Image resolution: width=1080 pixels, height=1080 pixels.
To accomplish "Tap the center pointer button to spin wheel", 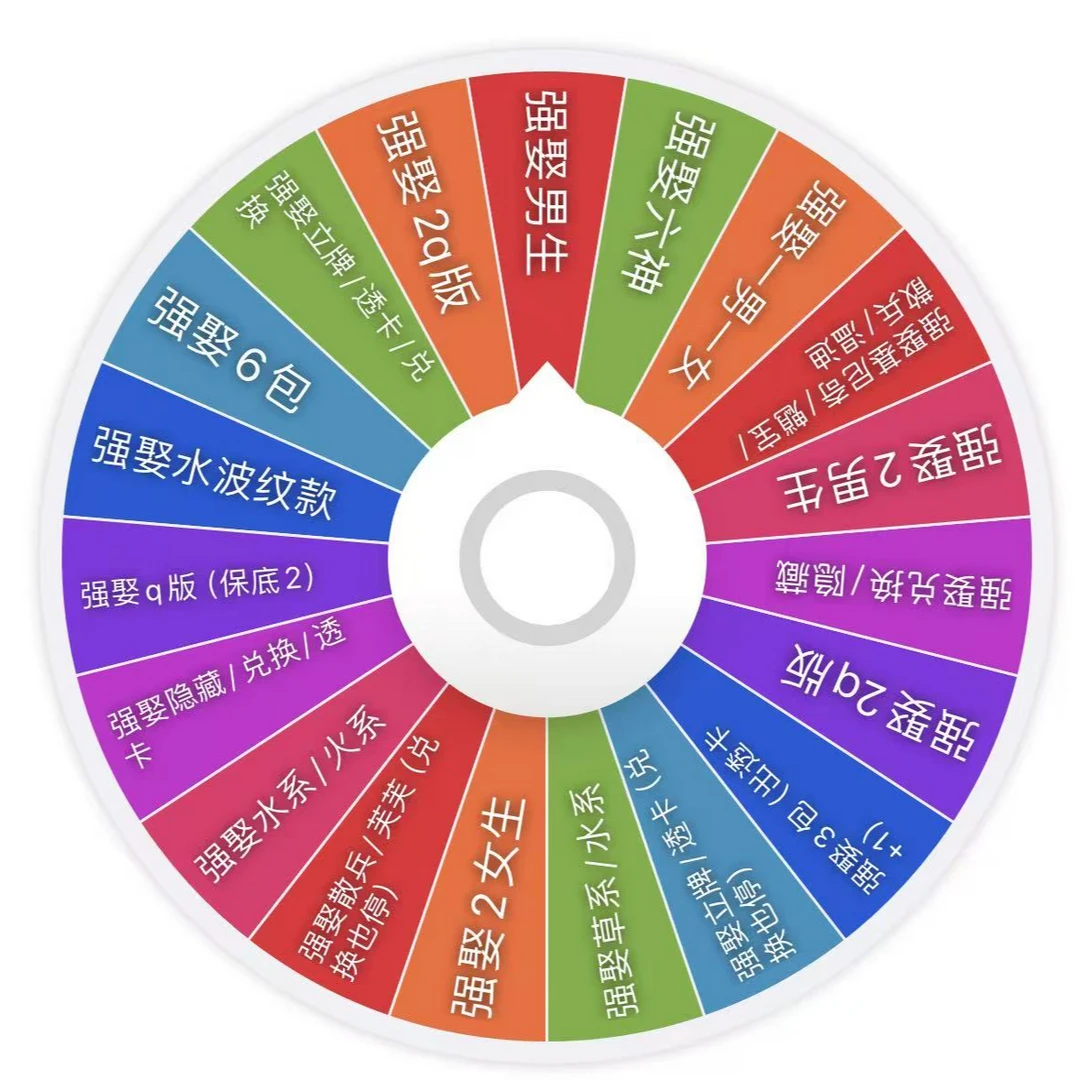I will [x=548, y=557].
